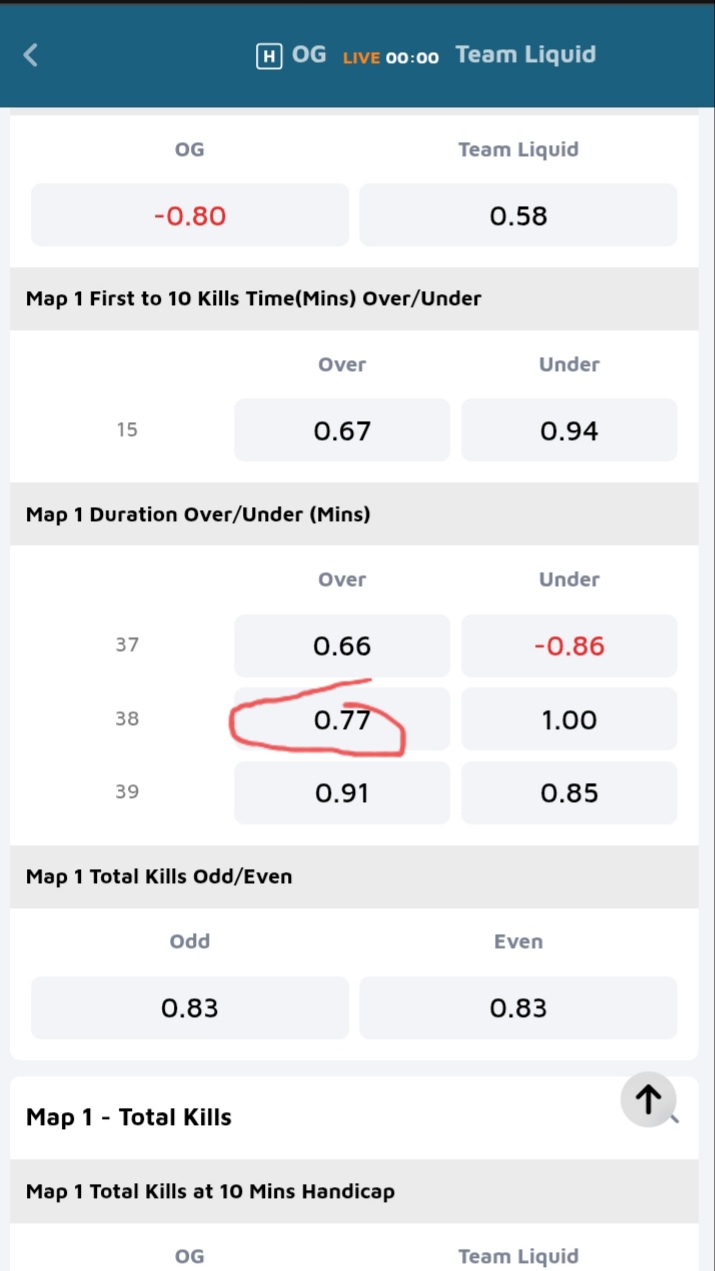This screenshot has height=1271, width=715.
Task: Select the circled Over 0.77 at 38 mins
Action: click(342, 719)
